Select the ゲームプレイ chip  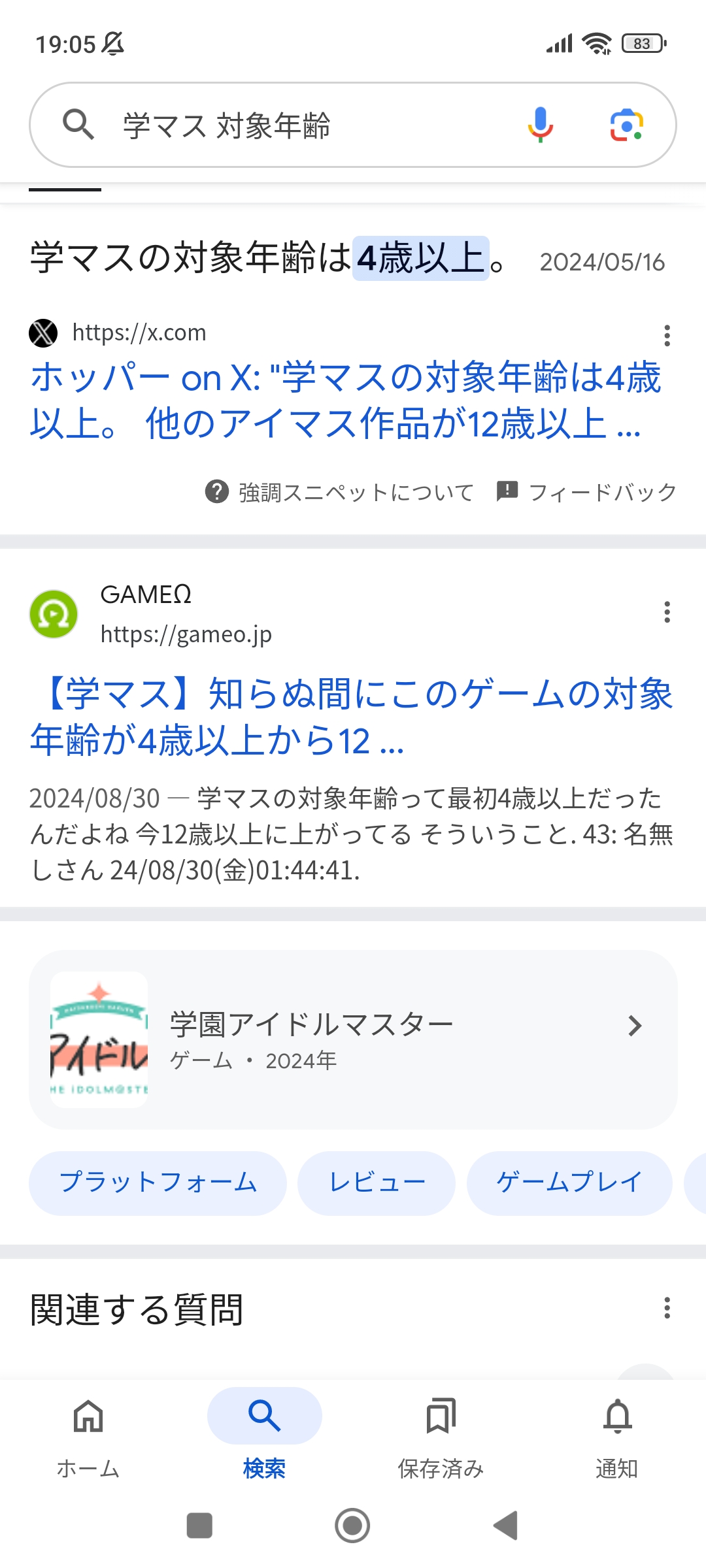(569, 1183)
